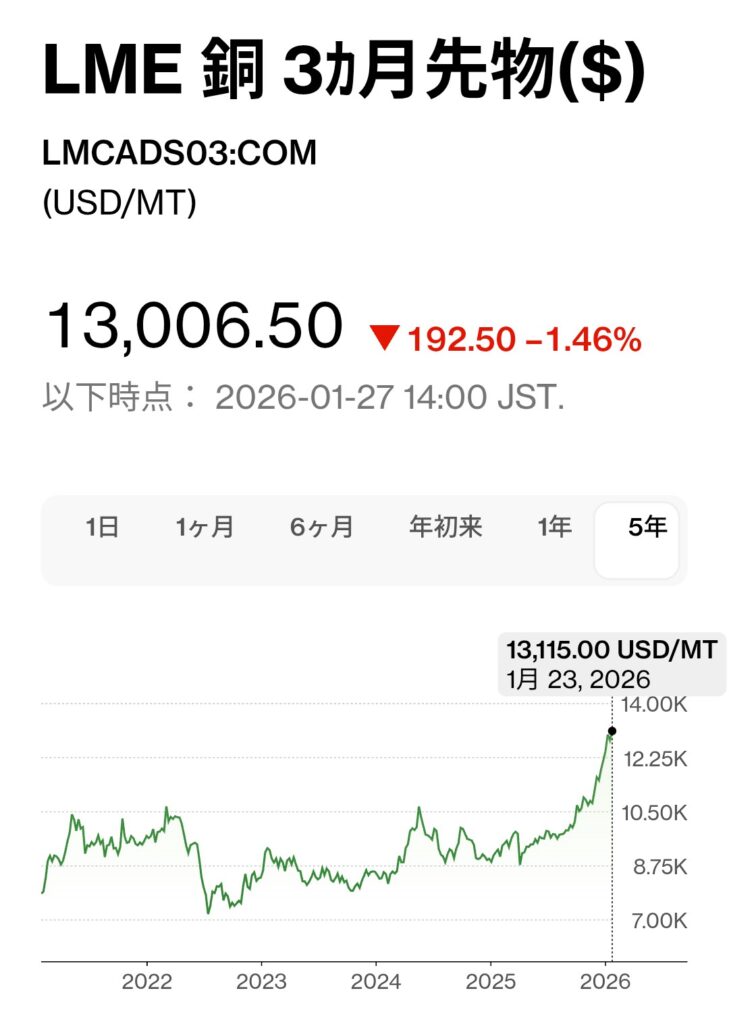Show the 6ヶ月 price chart
The height and width of the screenshot is (1024, 729).
[x=322, y=527]
